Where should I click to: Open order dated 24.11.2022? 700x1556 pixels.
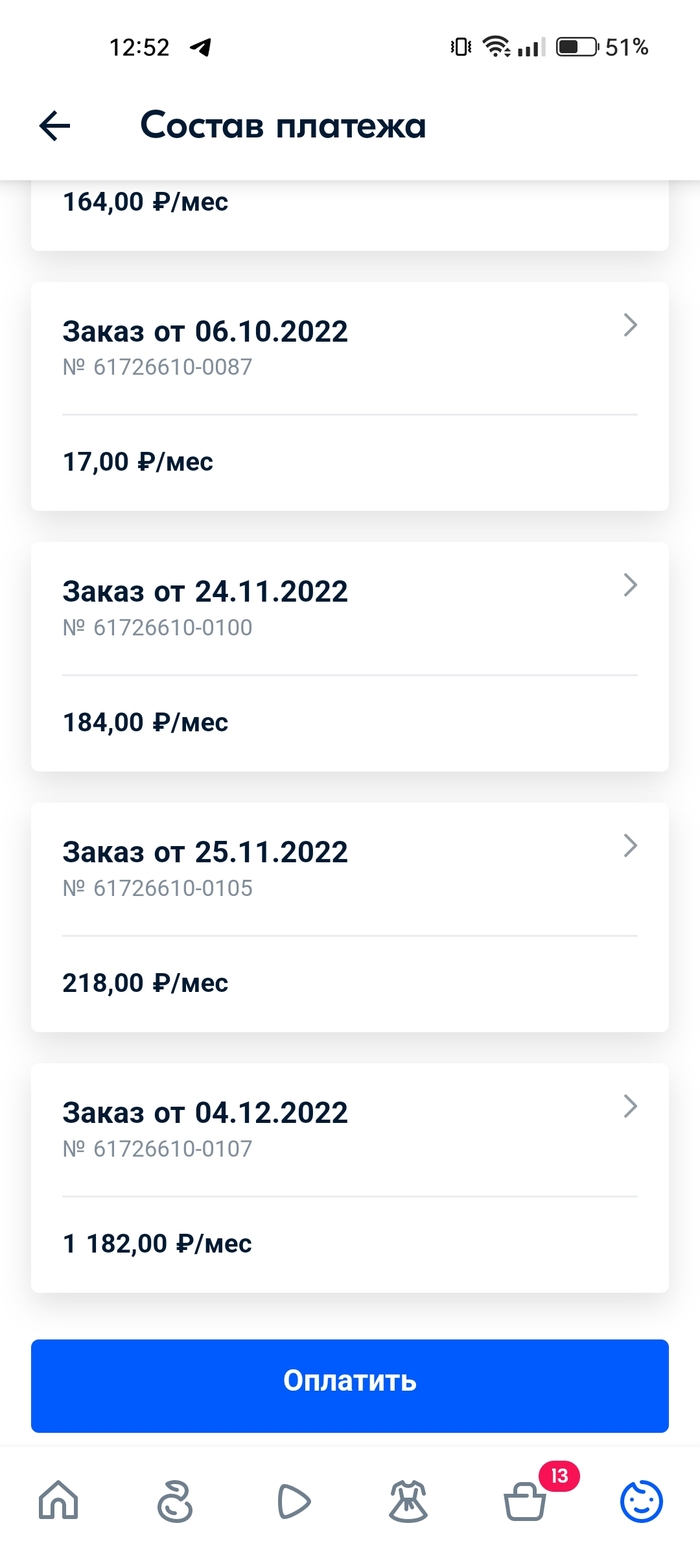[x=349, y=656]
